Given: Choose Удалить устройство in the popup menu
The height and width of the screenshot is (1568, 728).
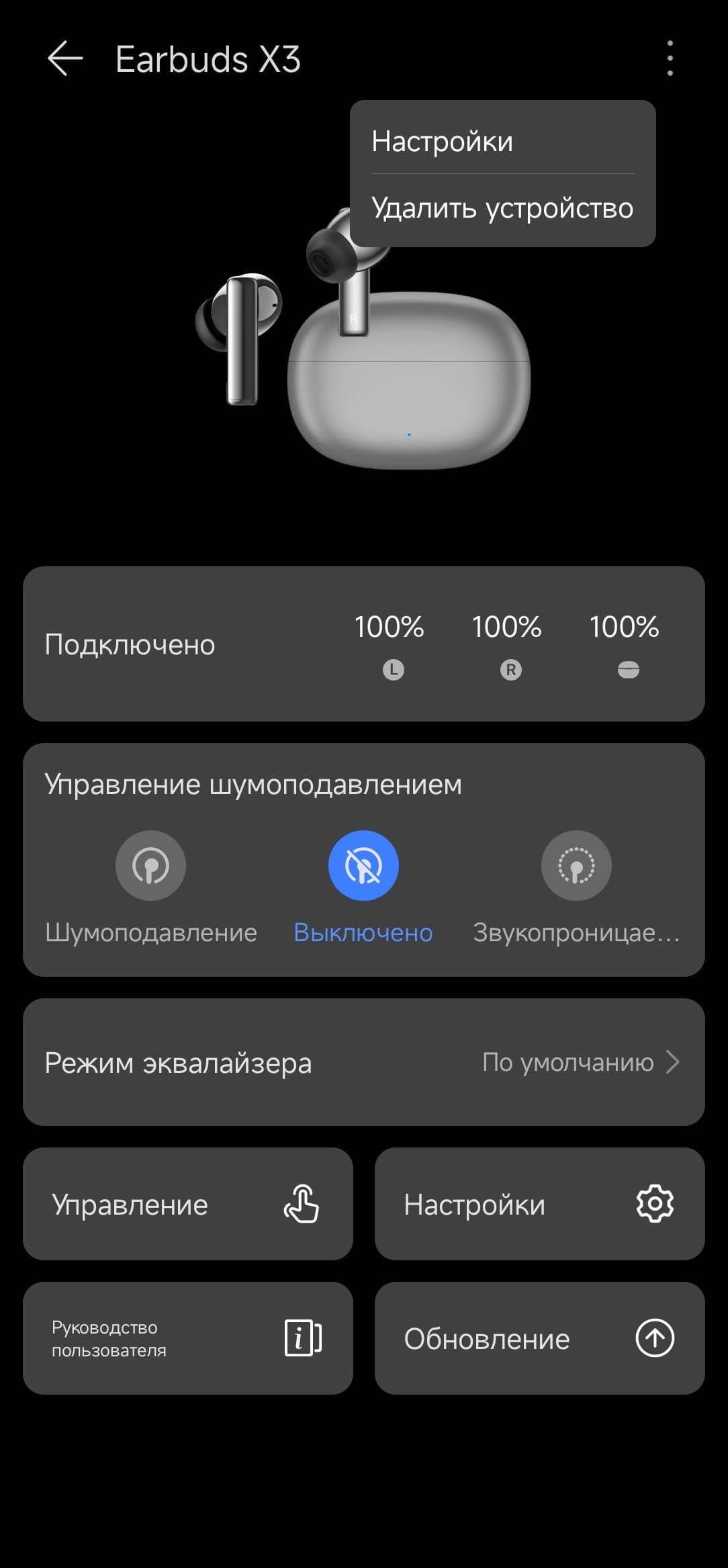Looking at the screenshot, I should coord(502,208).
